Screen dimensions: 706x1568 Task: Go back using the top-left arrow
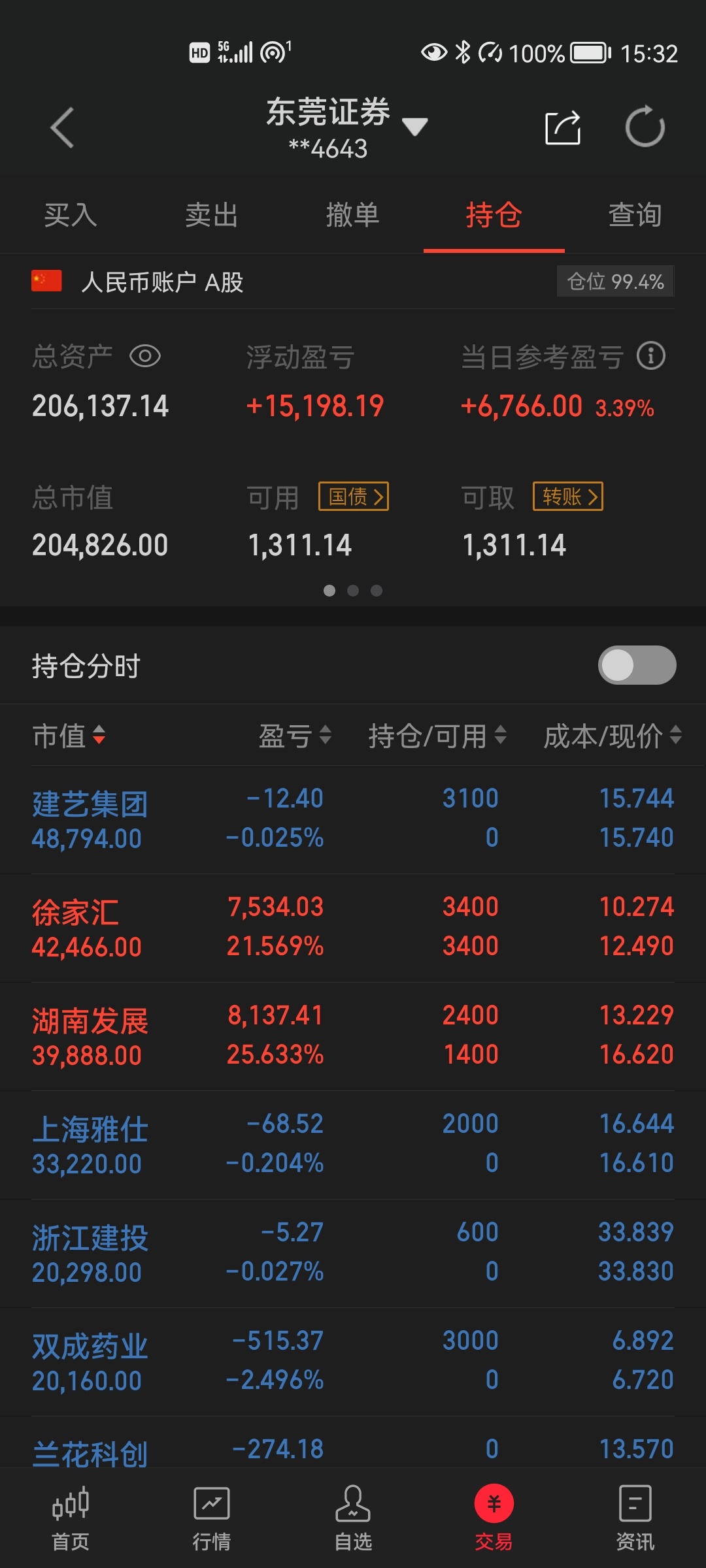coord(62,127)
